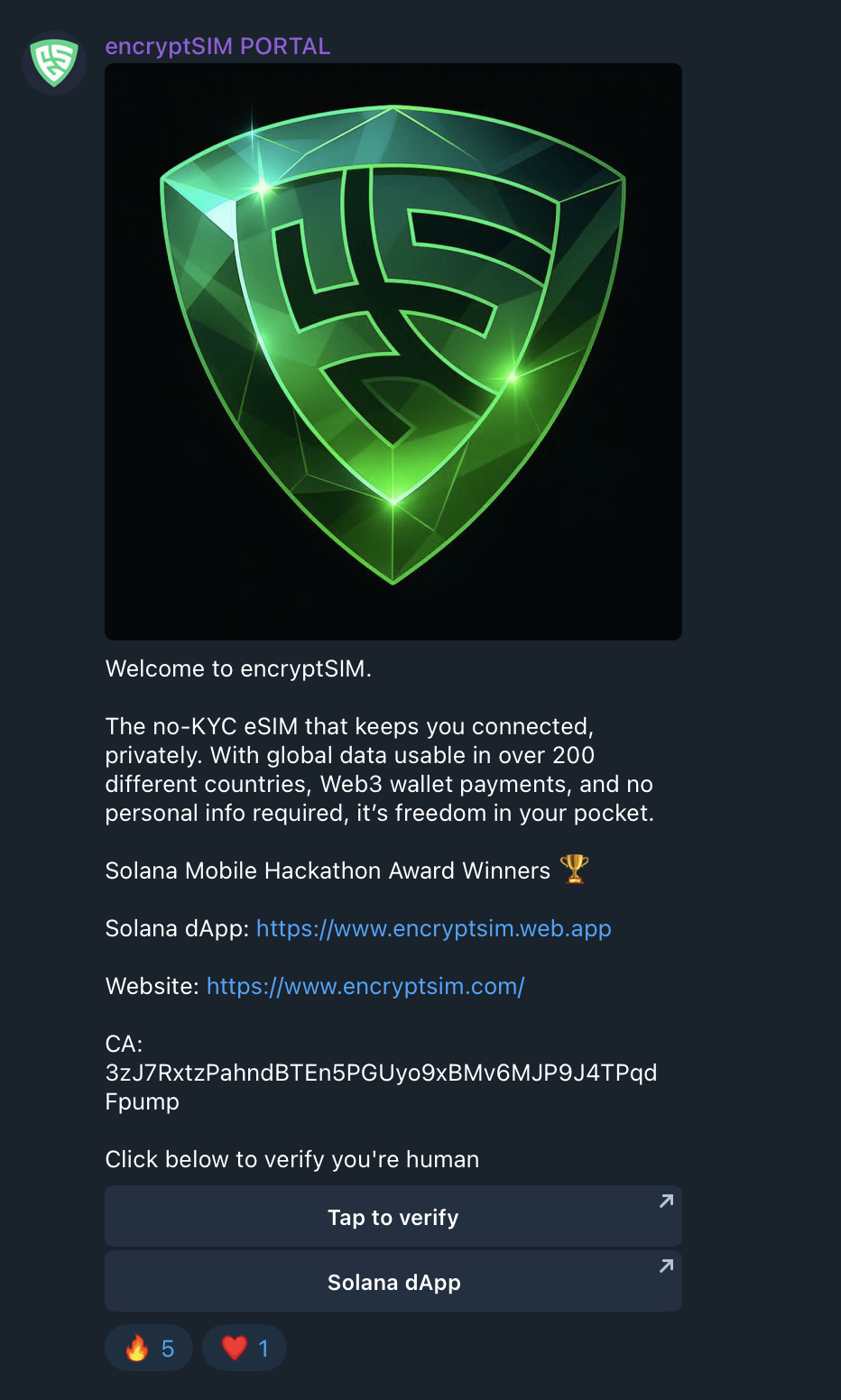Tap to verify you're human
The height and width of the screenshot is (1400, 841).
coord(393,1217)
